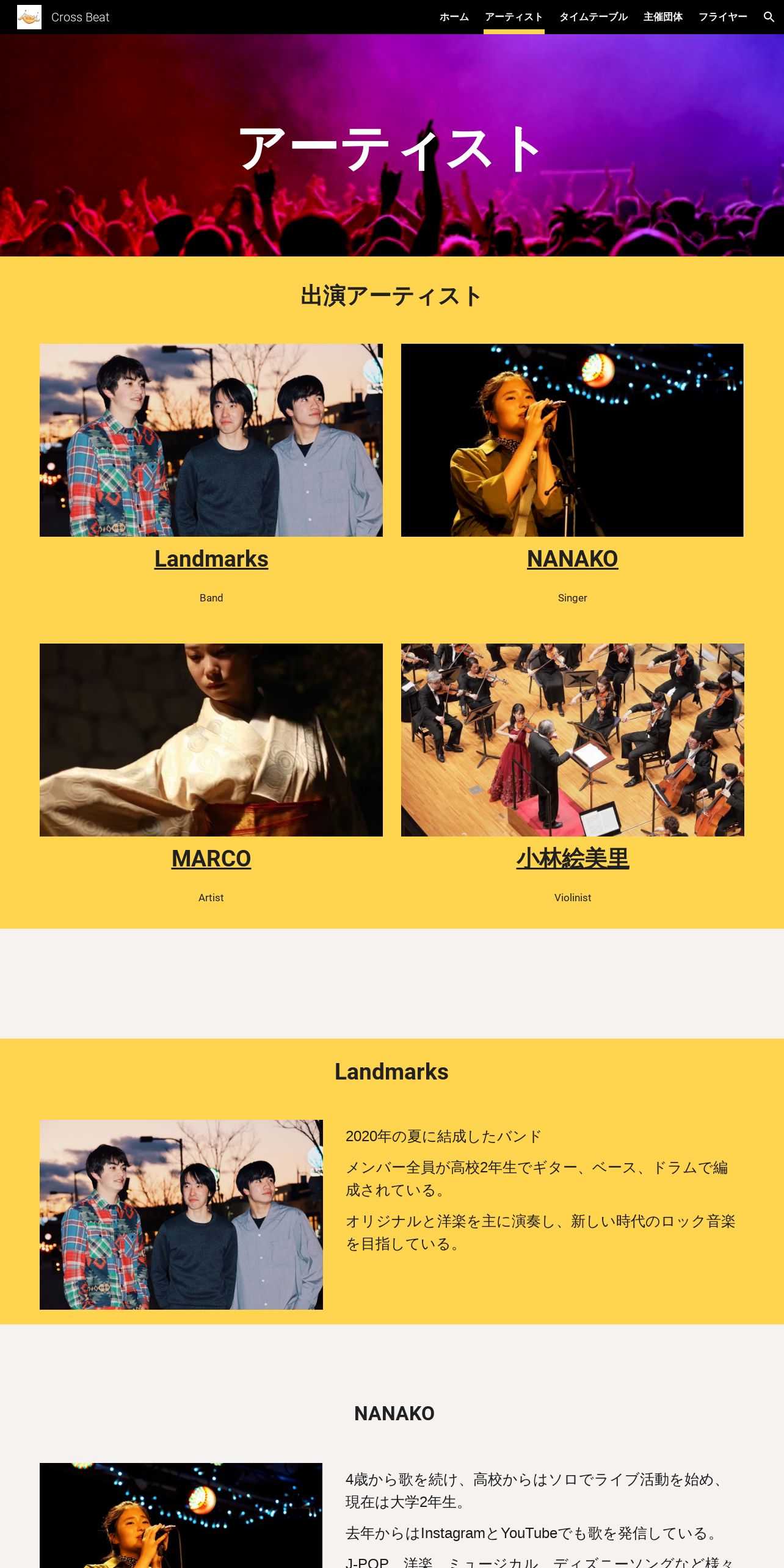The width and height of the screenshot is (784, 1568).
Task: Open the Landmarks artist link
Action: pos(211,559)
